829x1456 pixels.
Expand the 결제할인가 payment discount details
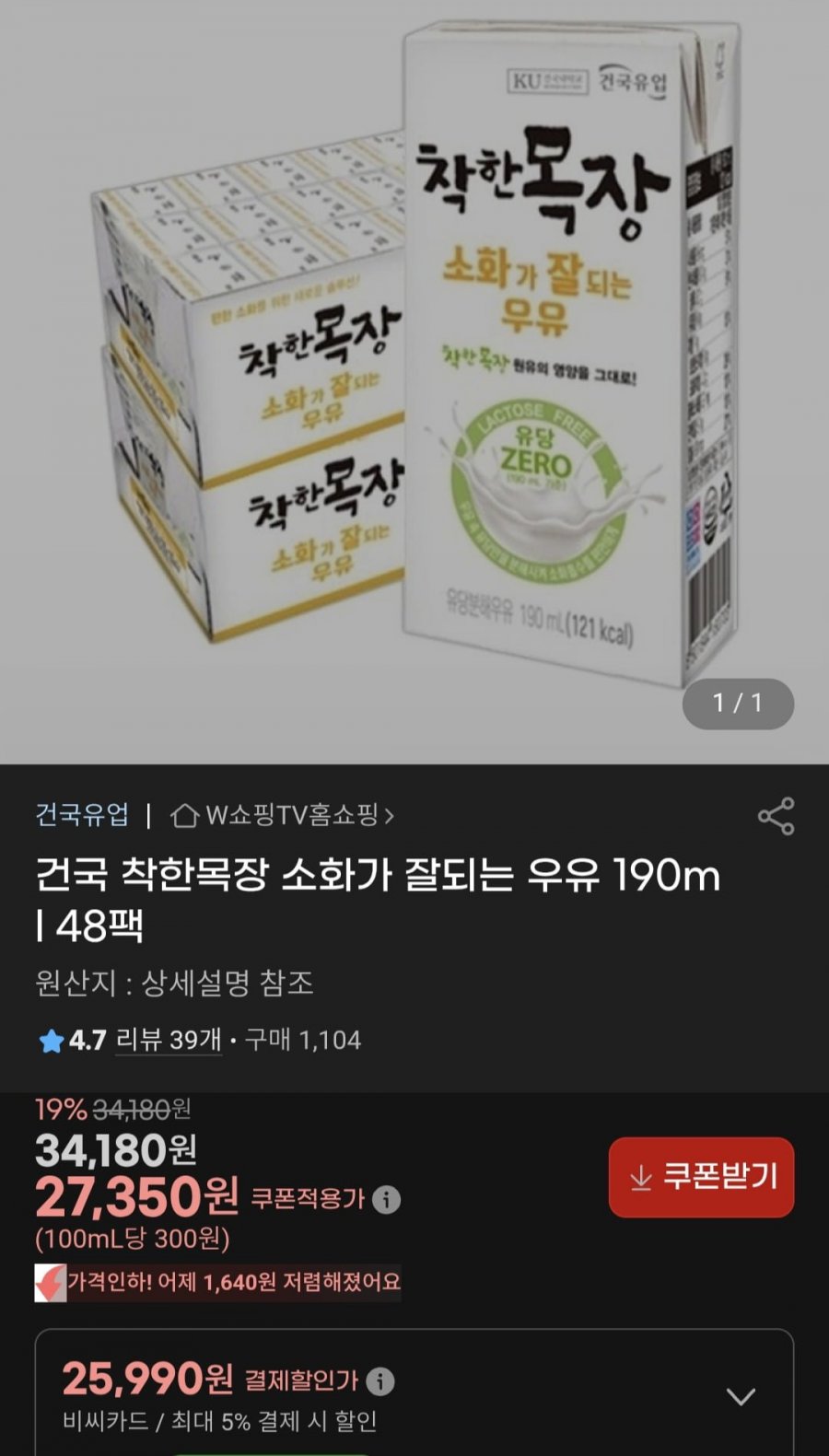pyautogui.click(x=741, y=1396)
